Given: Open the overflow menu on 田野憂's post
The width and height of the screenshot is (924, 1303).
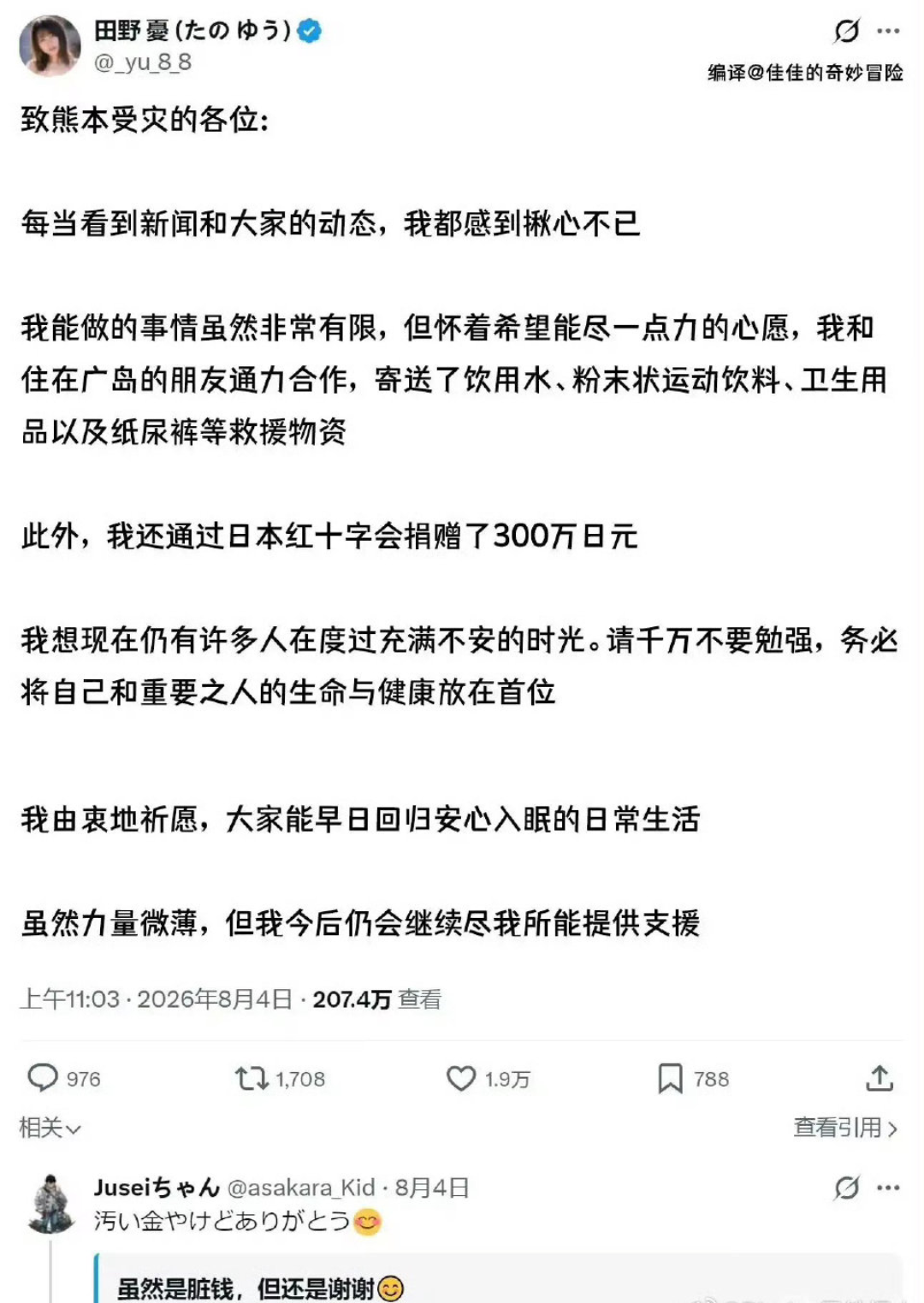Looking at the screenshot, I should pos(889,32).
